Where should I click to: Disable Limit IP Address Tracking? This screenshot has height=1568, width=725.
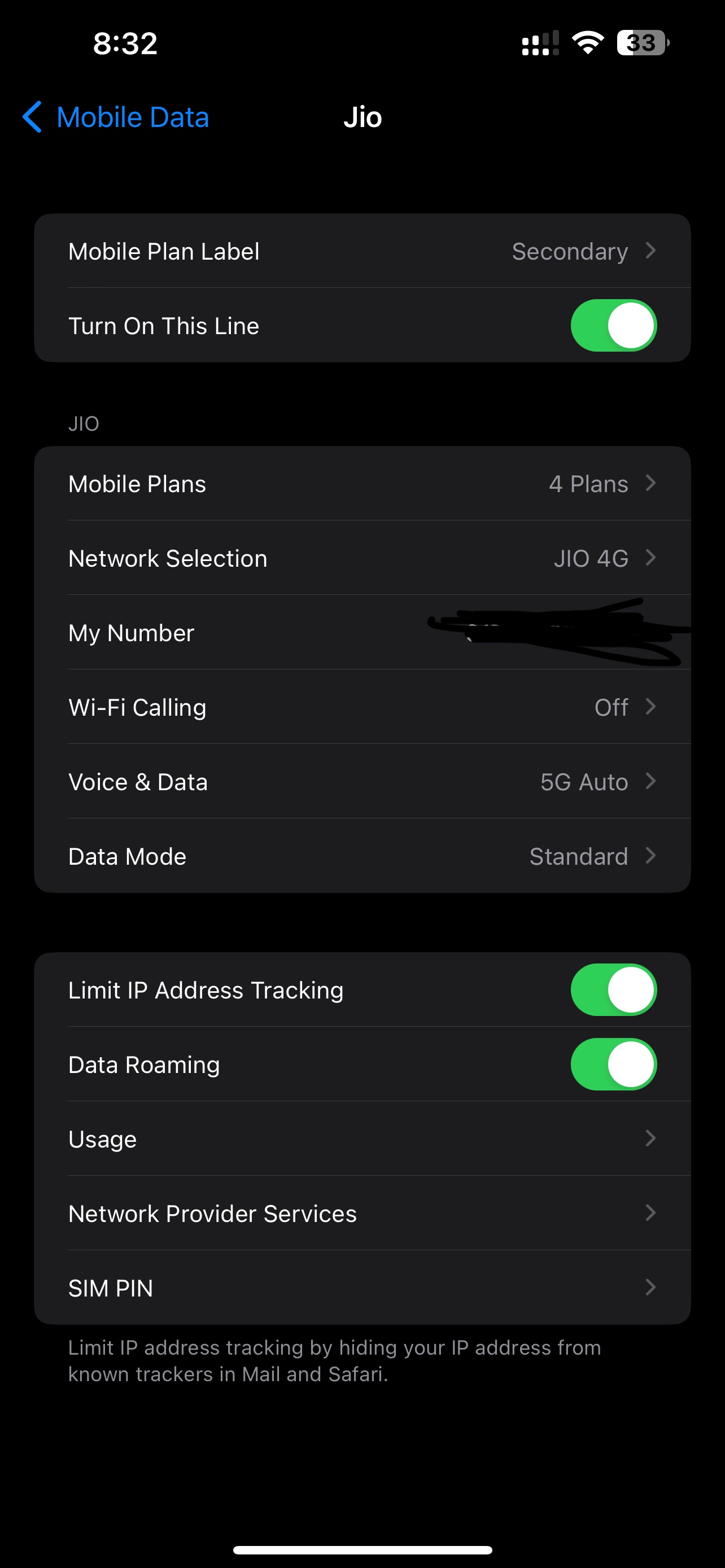tap(613, 991)
